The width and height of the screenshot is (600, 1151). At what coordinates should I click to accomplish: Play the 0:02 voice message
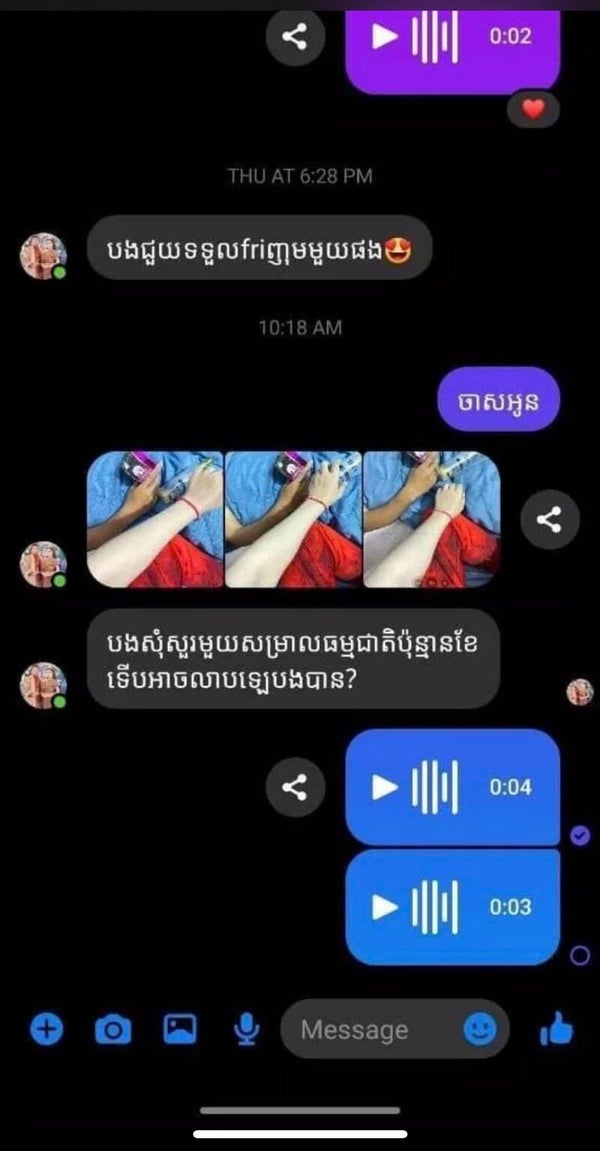[385, 38]
